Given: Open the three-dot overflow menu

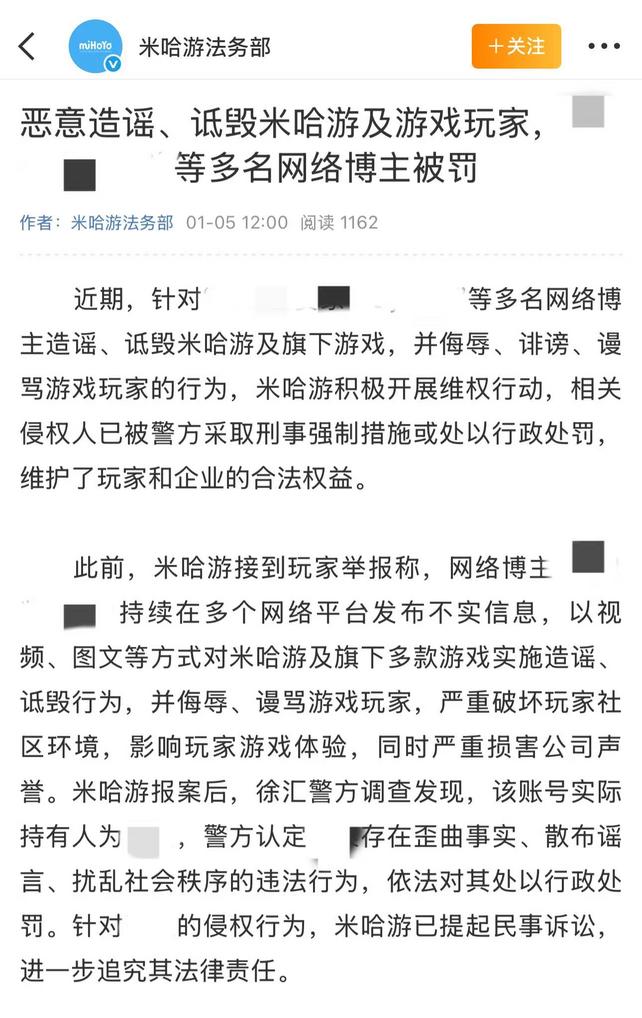Looking at the screenshot, I should (604, 47).
